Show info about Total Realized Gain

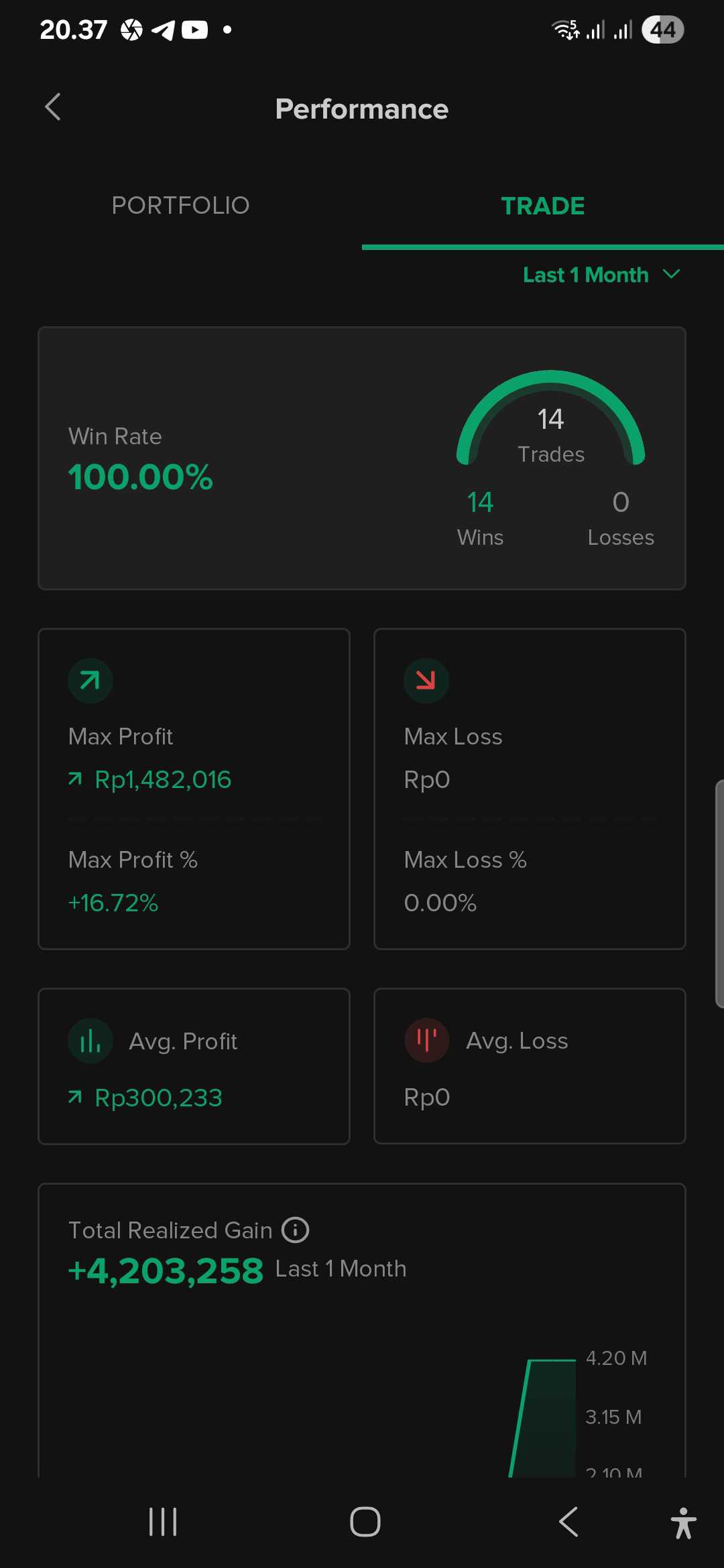[295, 1230]
